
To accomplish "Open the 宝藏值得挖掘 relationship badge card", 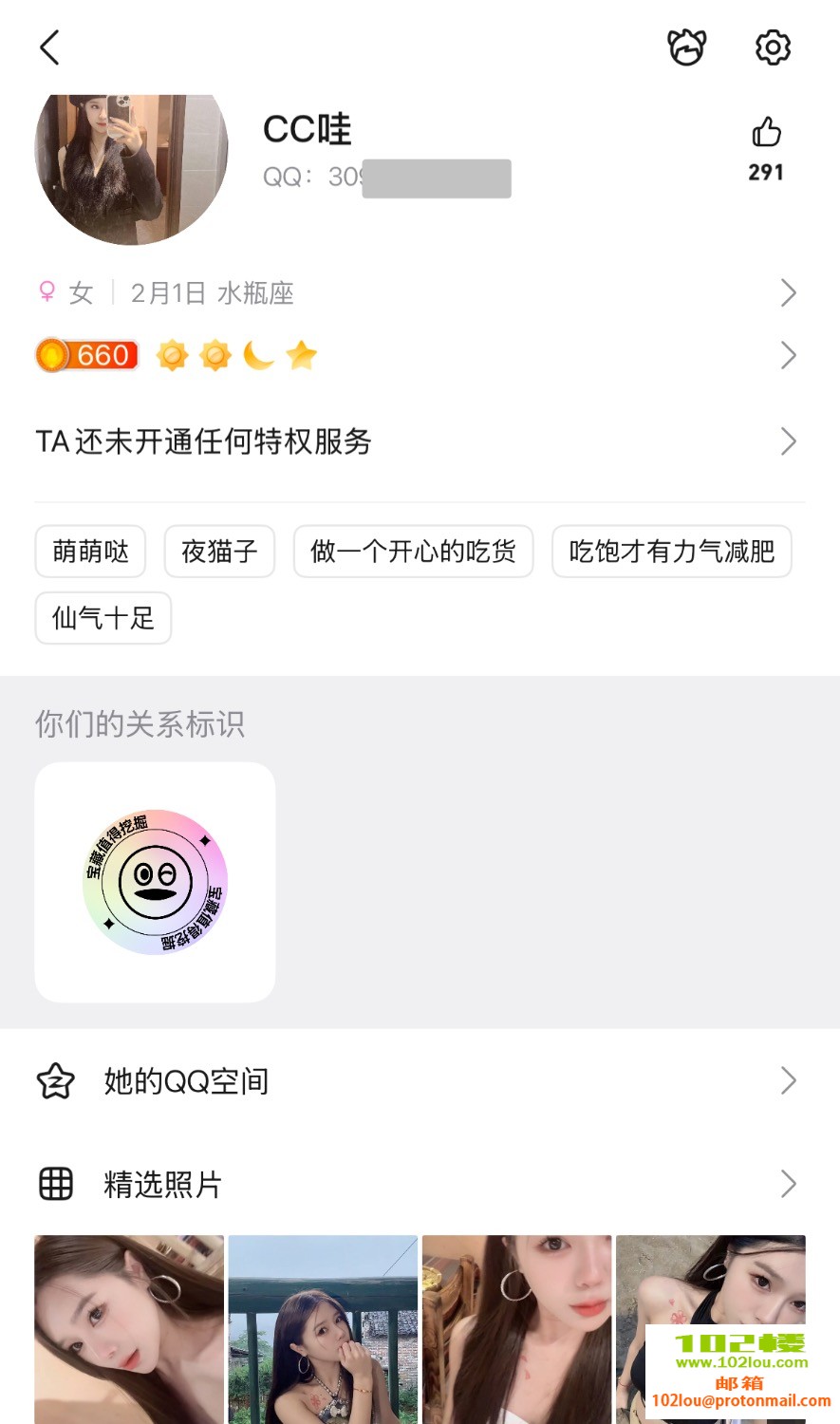I will (155, 882).
